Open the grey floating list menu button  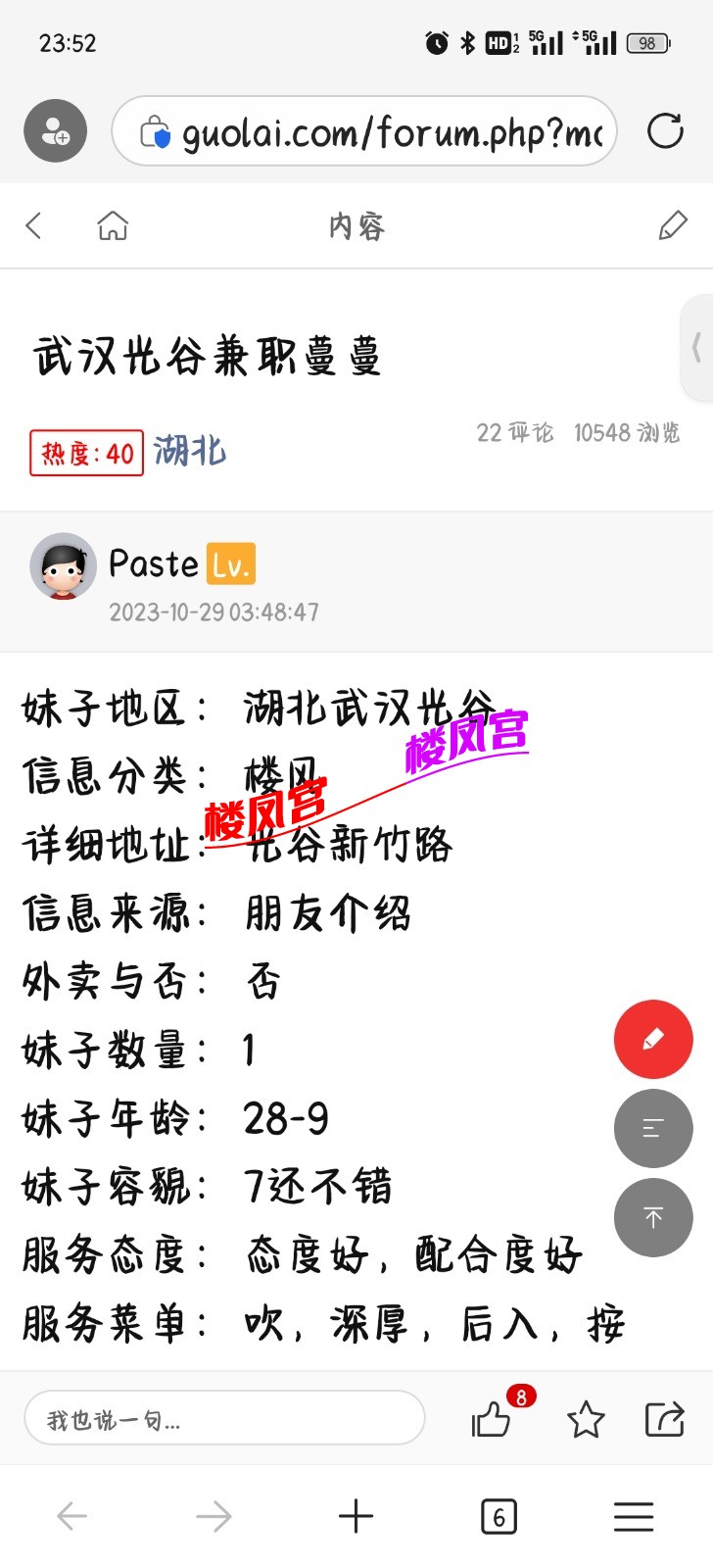[653, 1128]
